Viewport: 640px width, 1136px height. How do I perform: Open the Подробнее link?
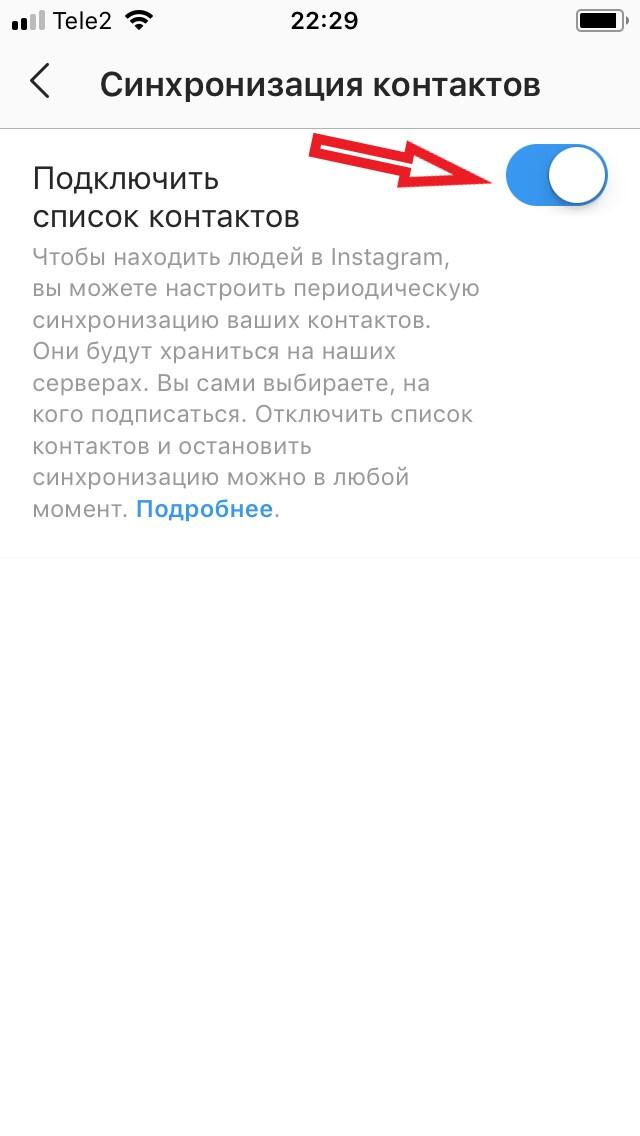tap(204, 509)
